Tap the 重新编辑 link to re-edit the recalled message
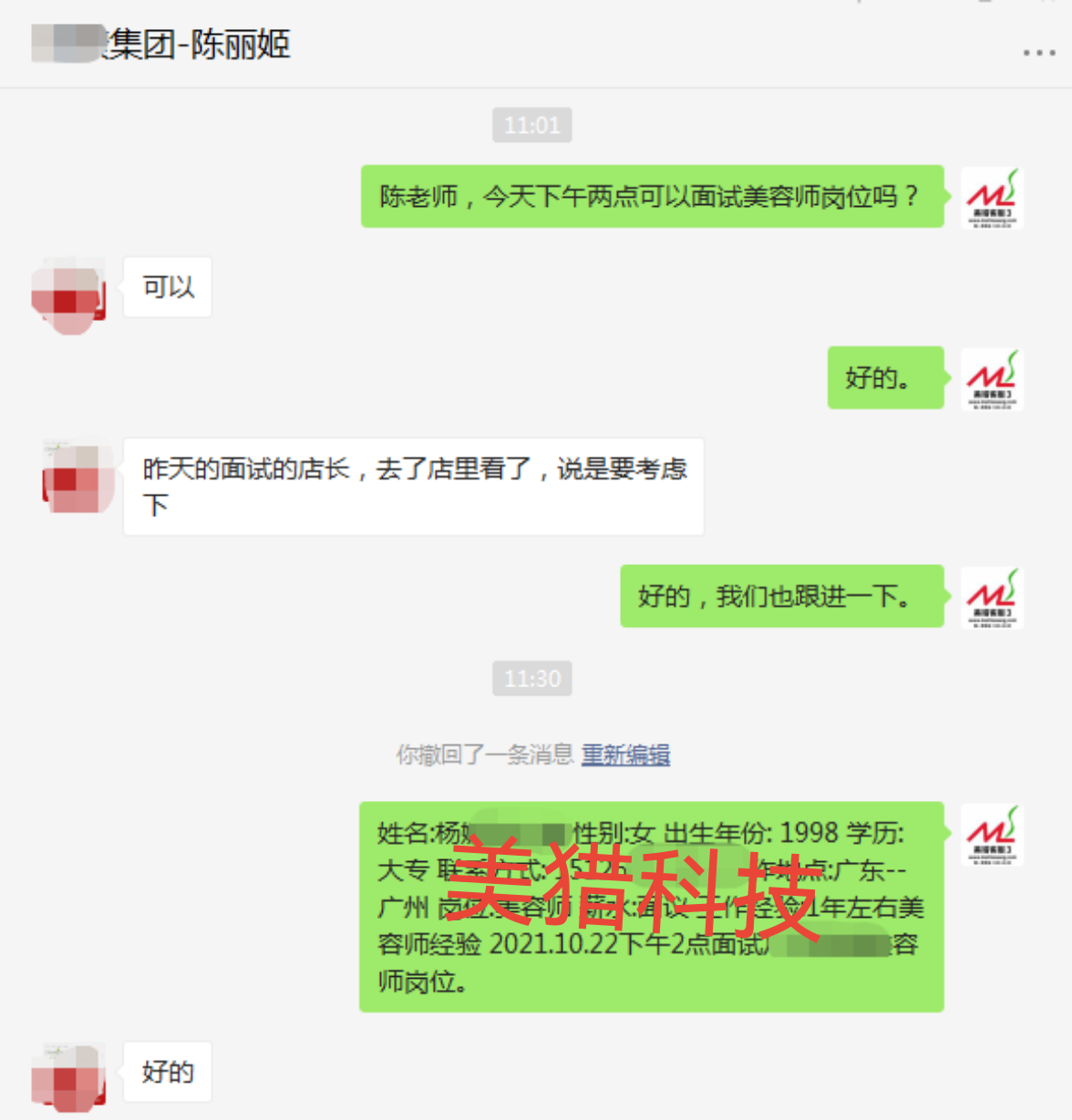 tap(625, 755)
